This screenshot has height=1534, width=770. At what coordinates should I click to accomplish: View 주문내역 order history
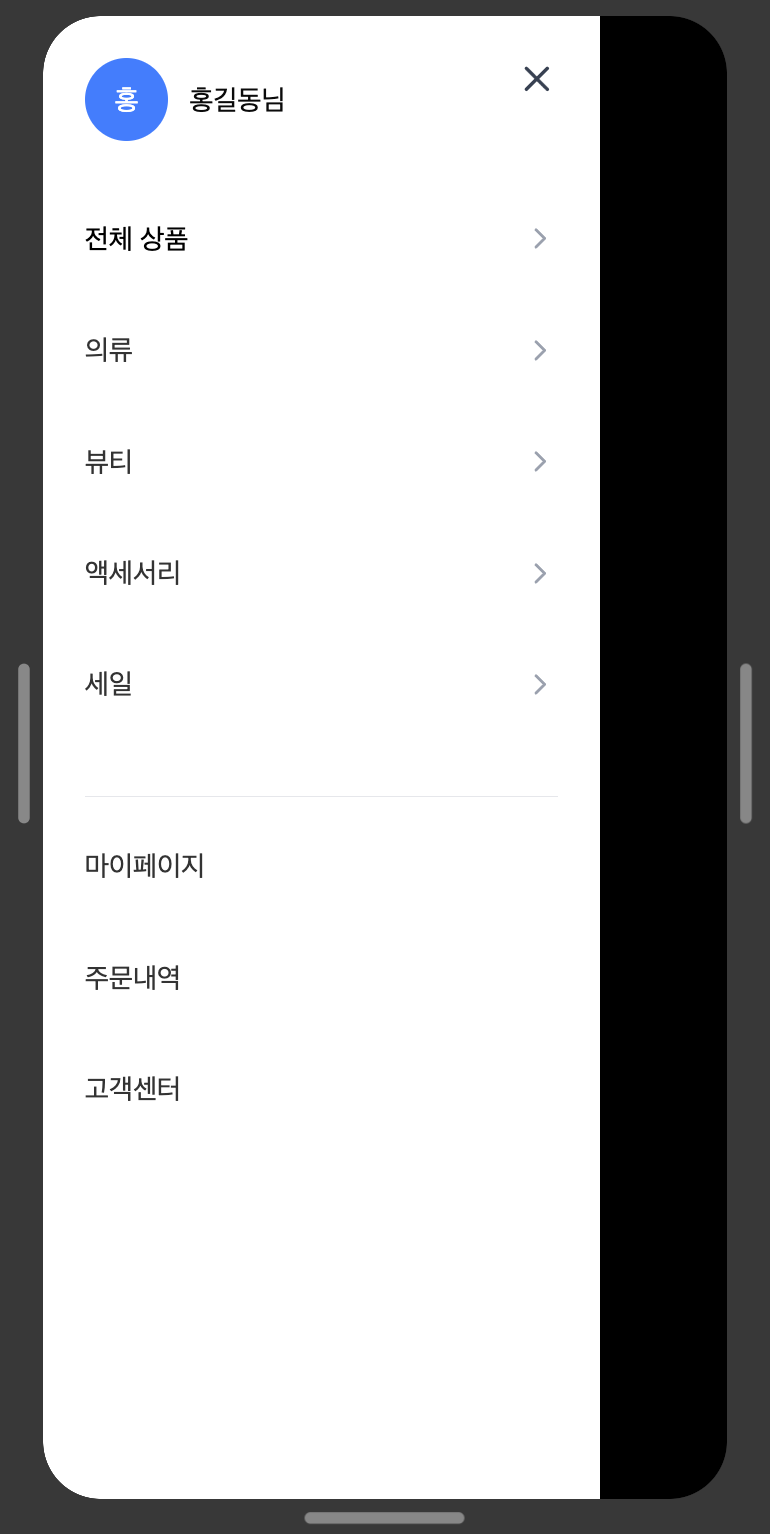coord(133,977)
